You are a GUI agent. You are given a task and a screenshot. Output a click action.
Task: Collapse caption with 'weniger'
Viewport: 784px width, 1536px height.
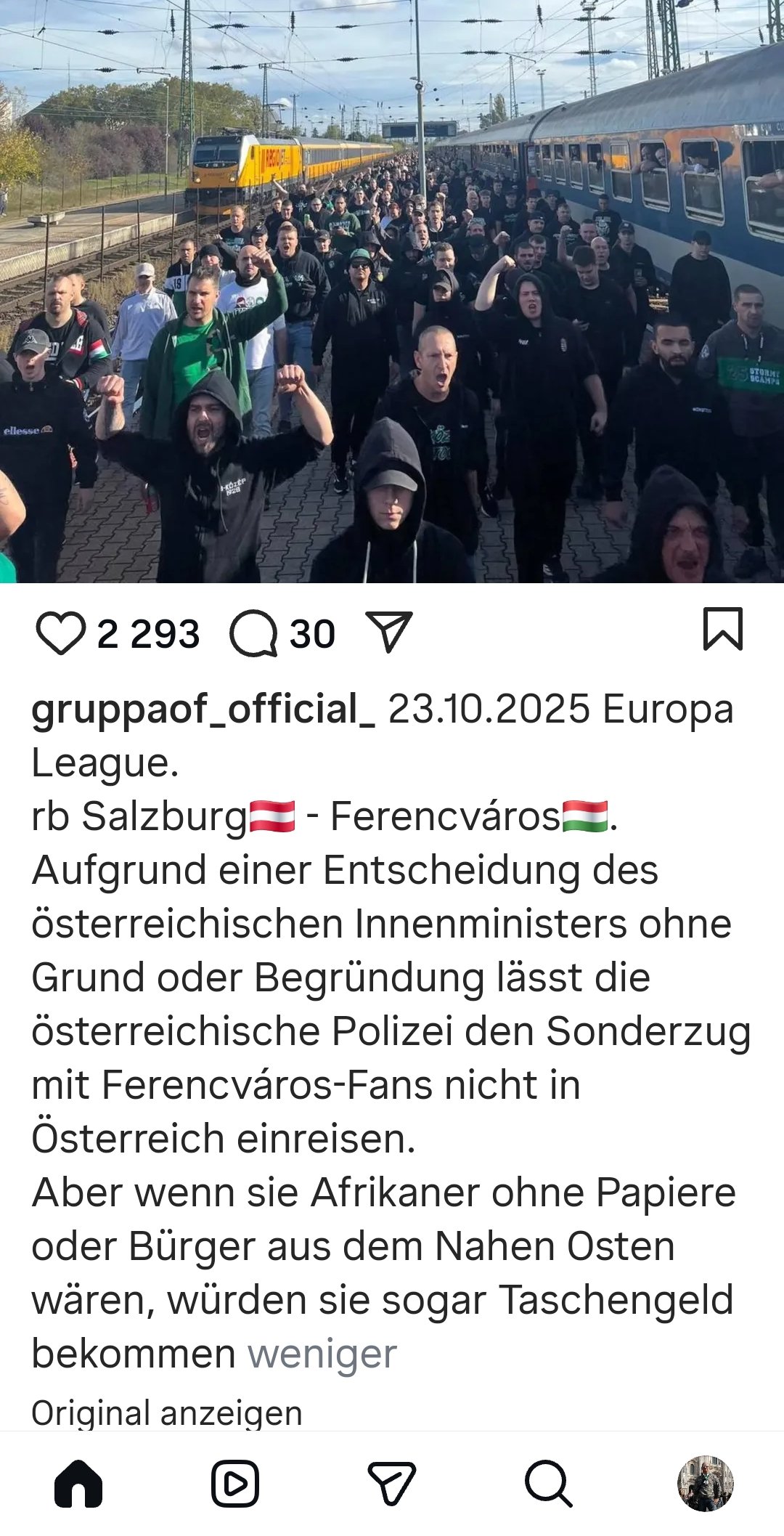coord(322,1353)
